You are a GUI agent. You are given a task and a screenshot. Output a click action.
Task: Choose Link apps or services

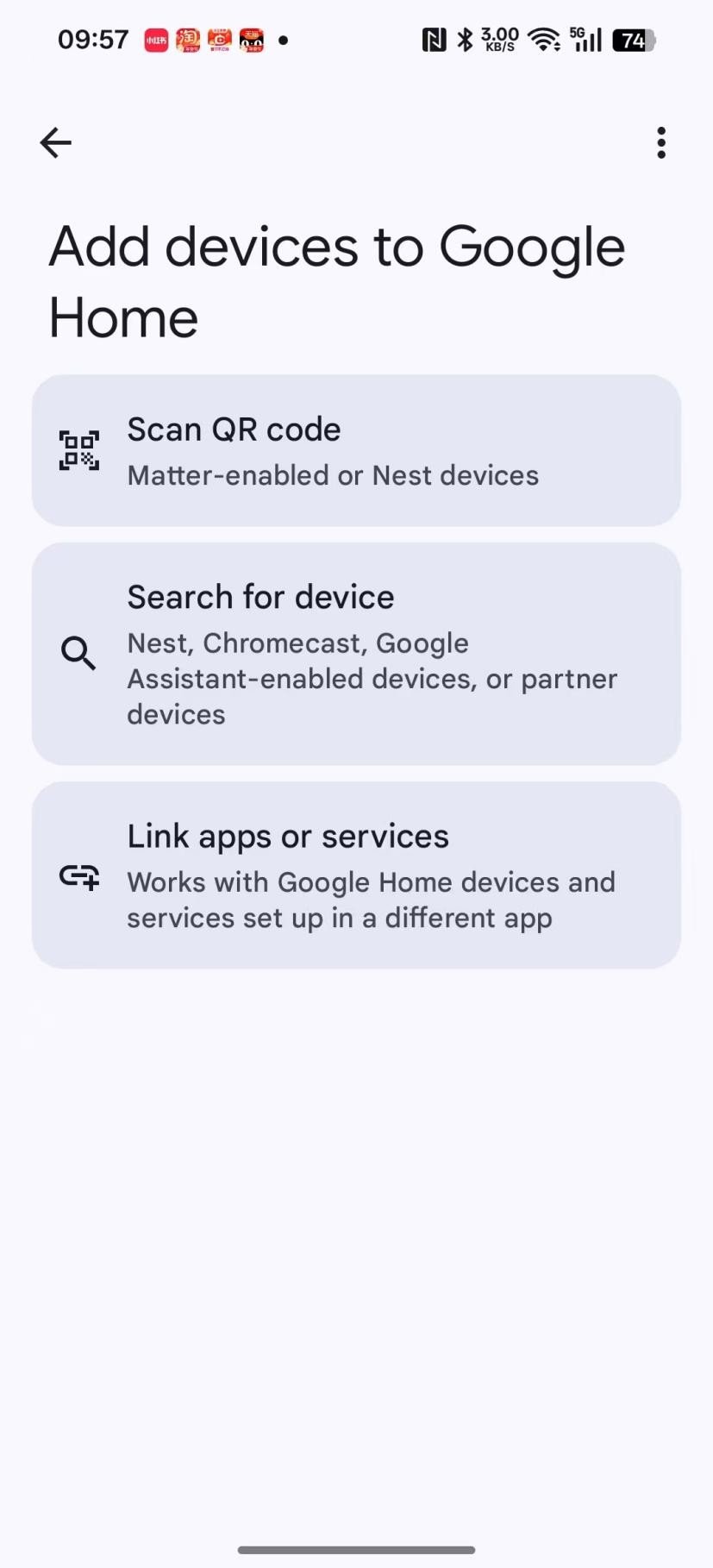point(356,875)
